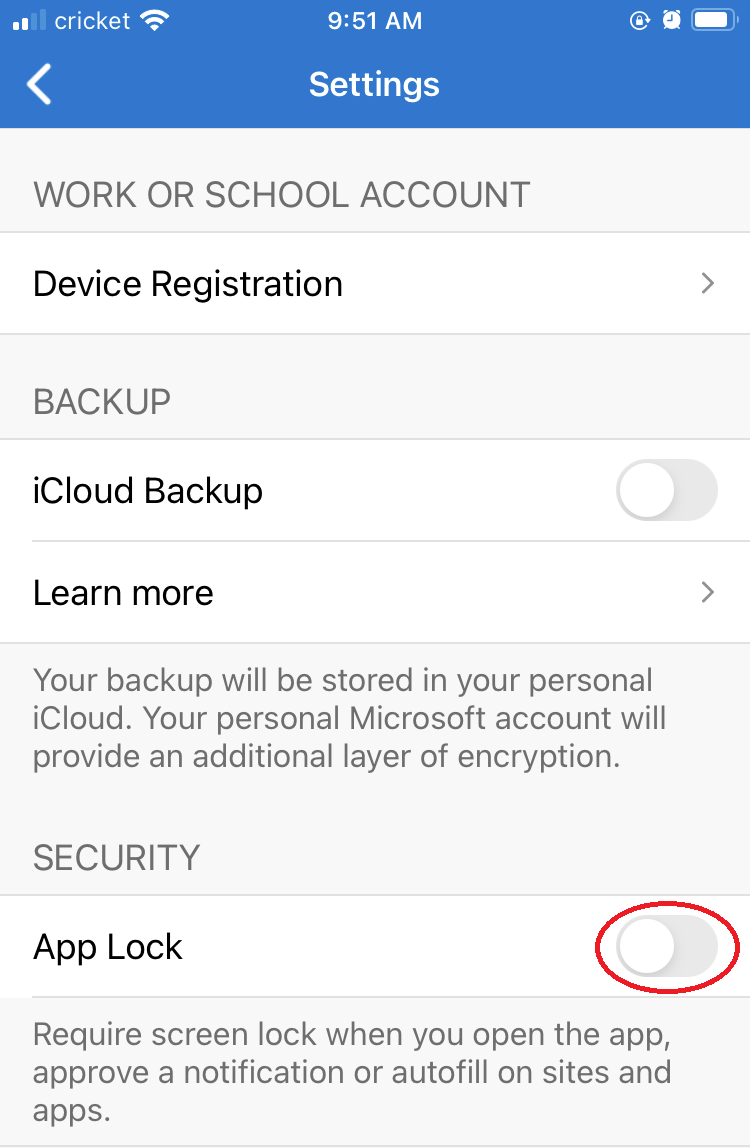Open Device Registration
The image size is (754, 1148).
[x=375, y=284]
